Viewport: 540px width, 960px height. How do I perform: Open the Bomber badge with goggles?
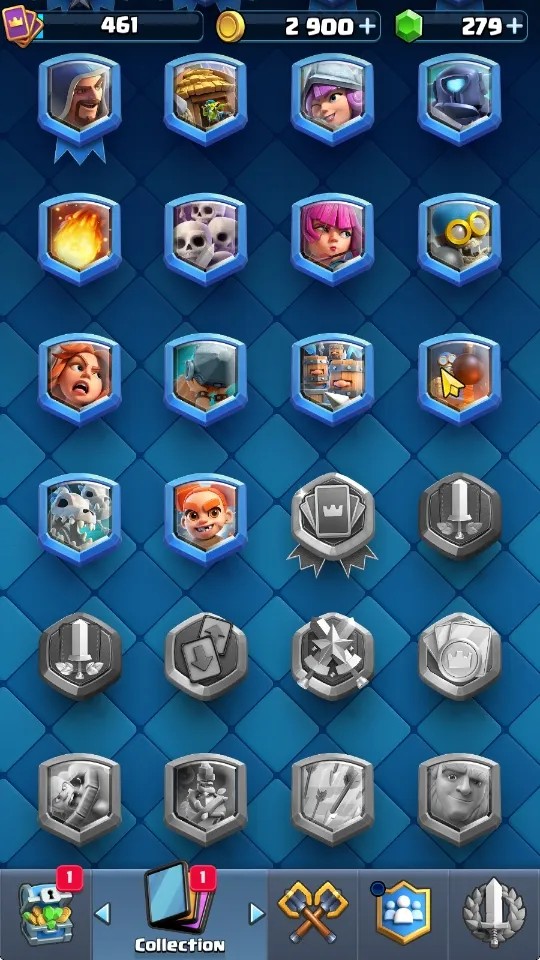[459, 239]
